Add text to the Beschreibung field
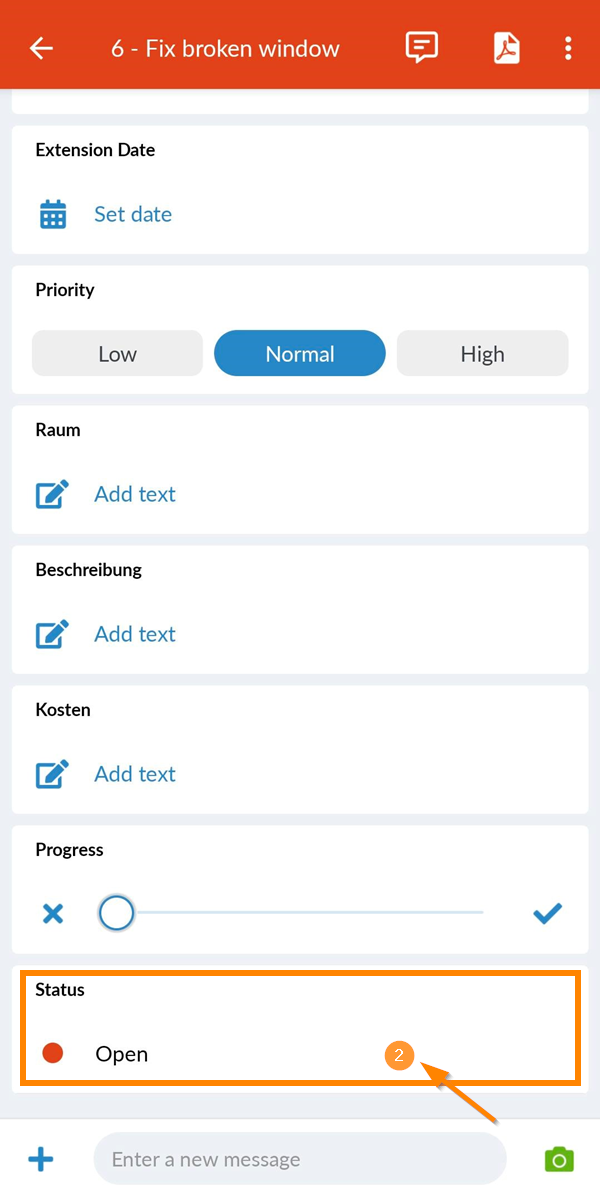 [x=134, y=634]
